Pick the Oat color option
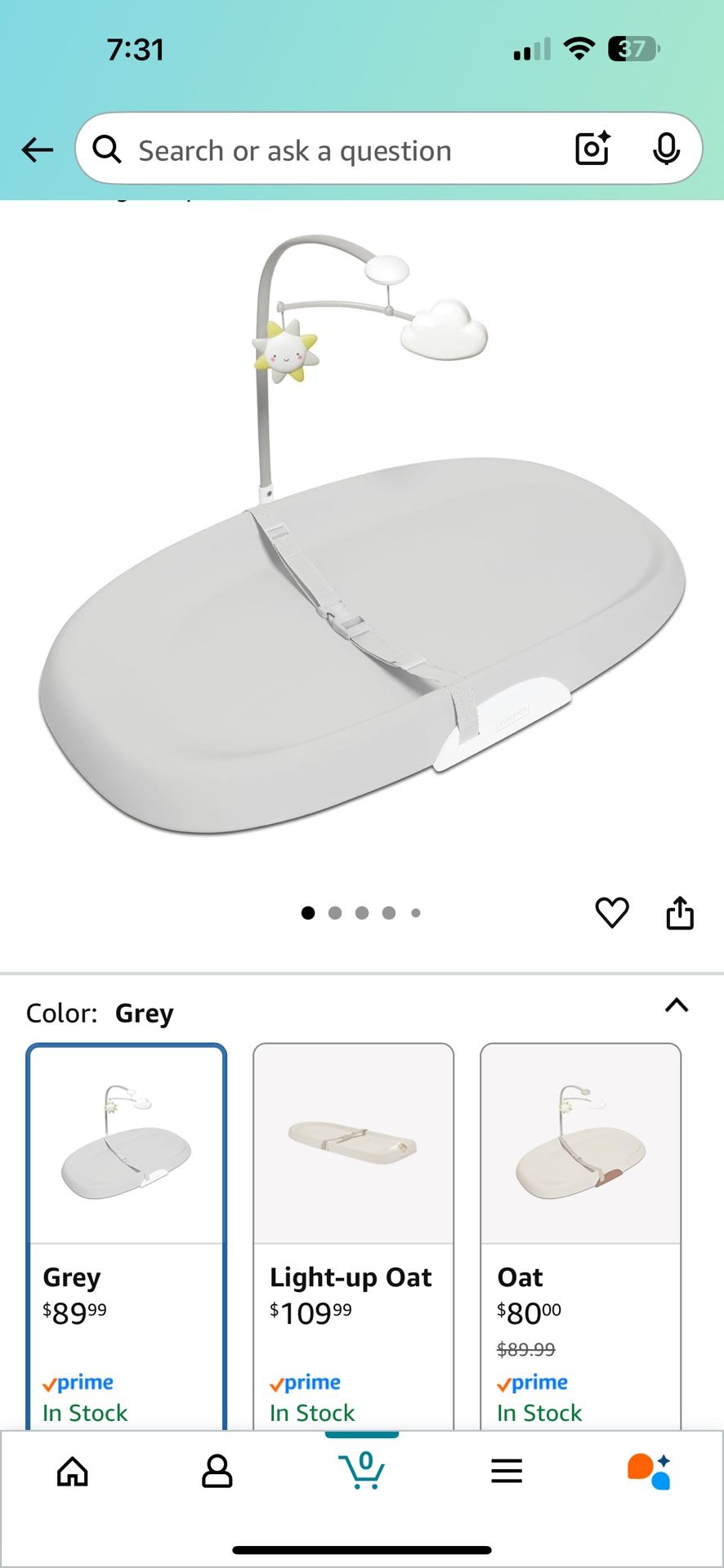This screenshot has height=1568, width=724. click(x=580, y=1236)
